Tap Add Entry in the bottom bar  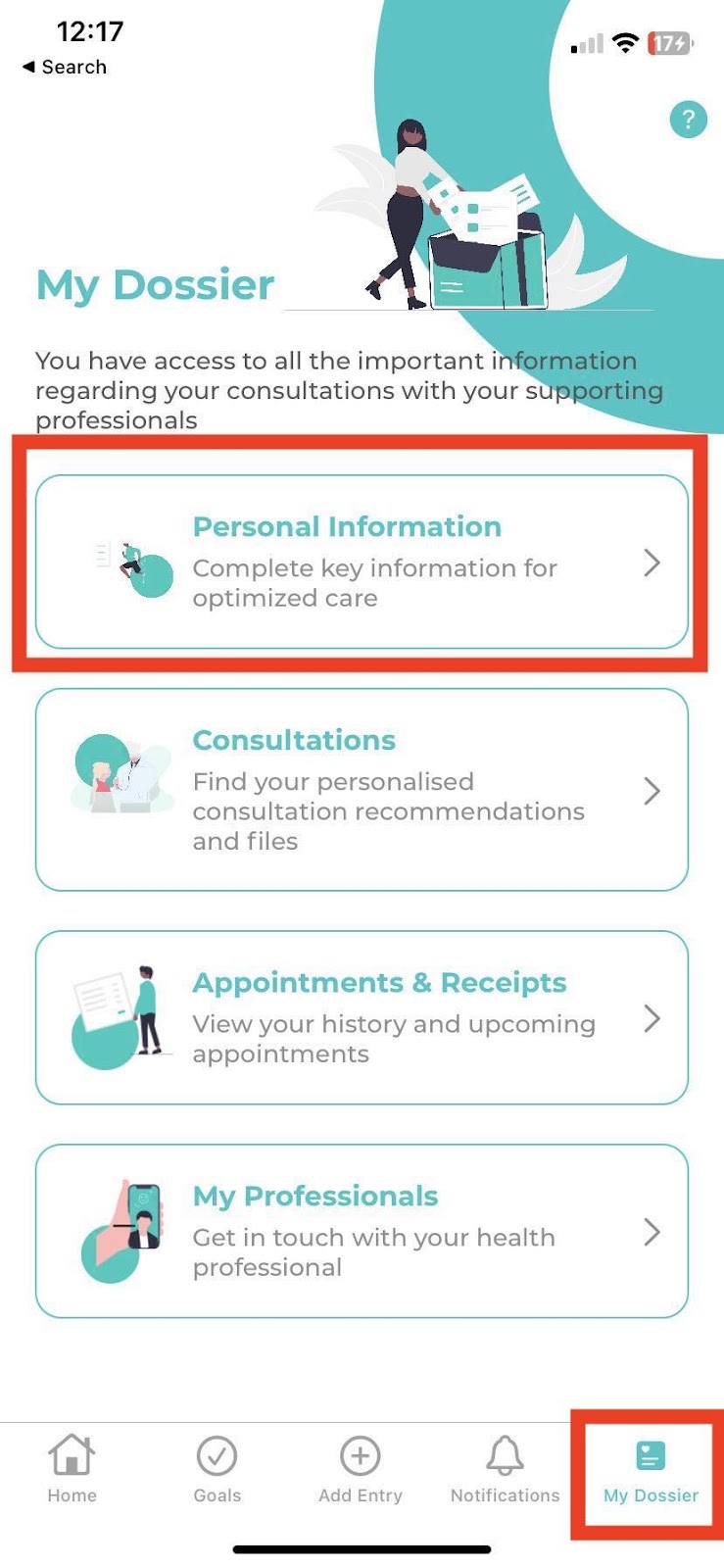click(x=360, y=1468)
